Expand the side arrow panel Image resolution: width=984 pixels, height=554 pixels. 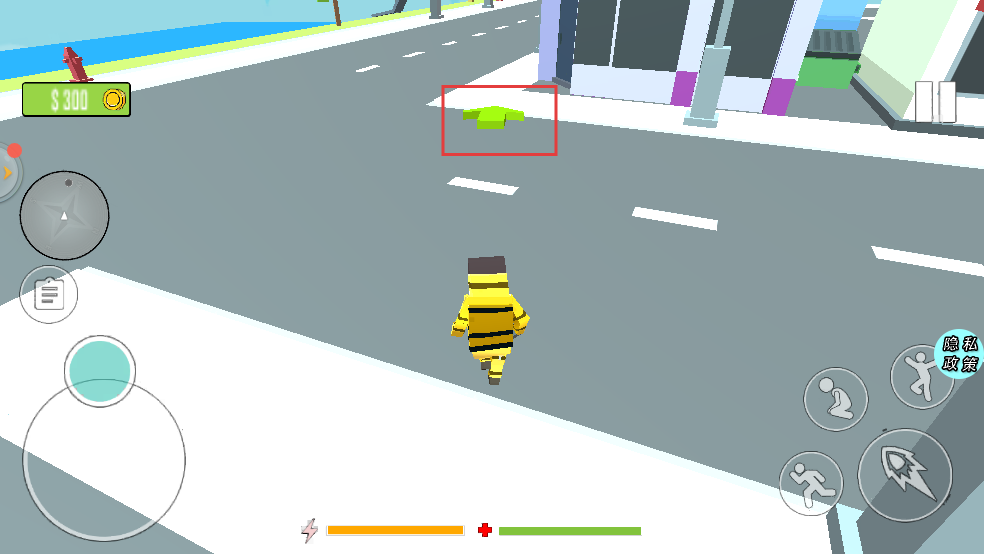(x=6, y=172)
